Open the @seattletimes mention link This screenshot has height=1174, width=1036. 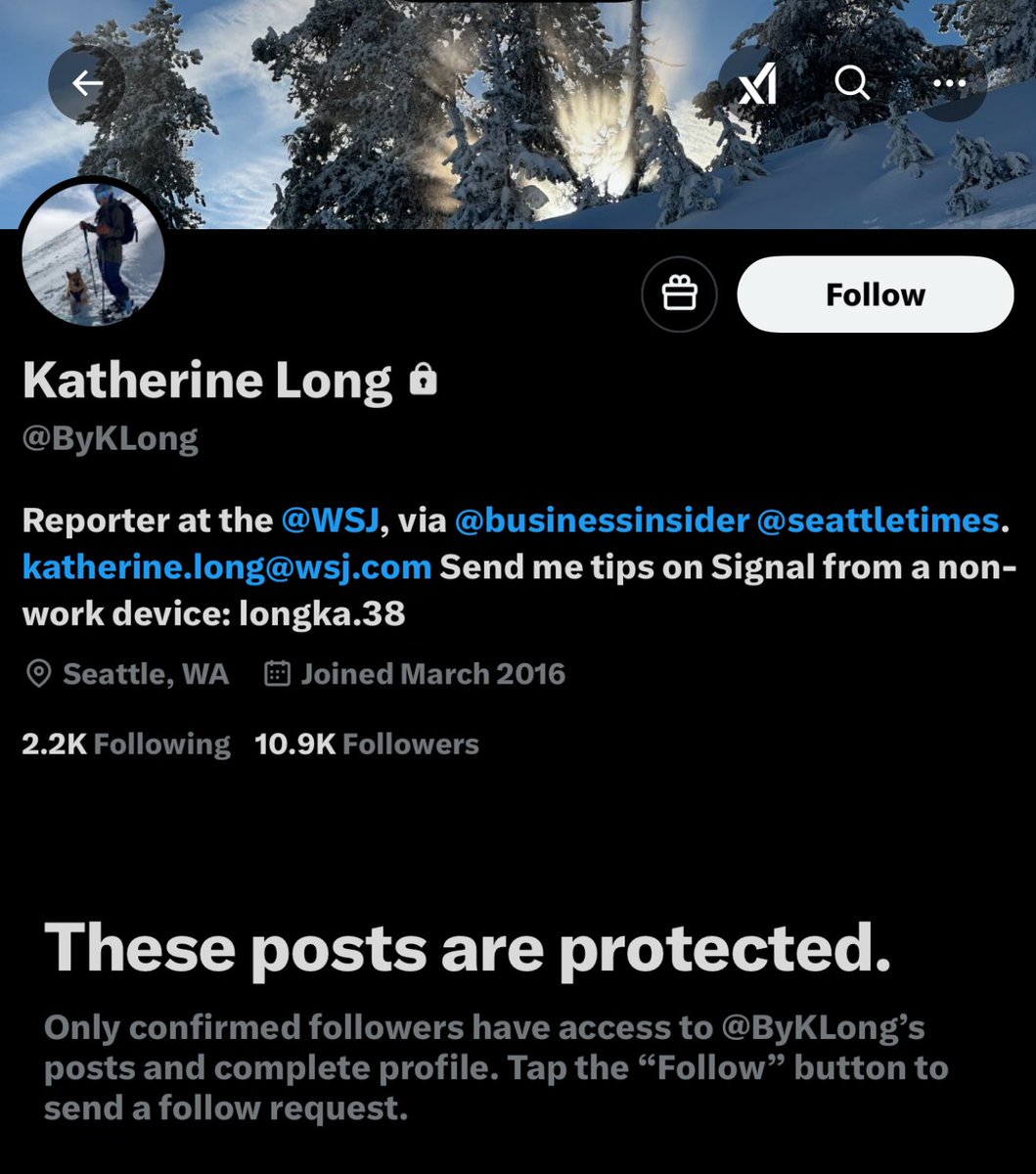(878, 520)
